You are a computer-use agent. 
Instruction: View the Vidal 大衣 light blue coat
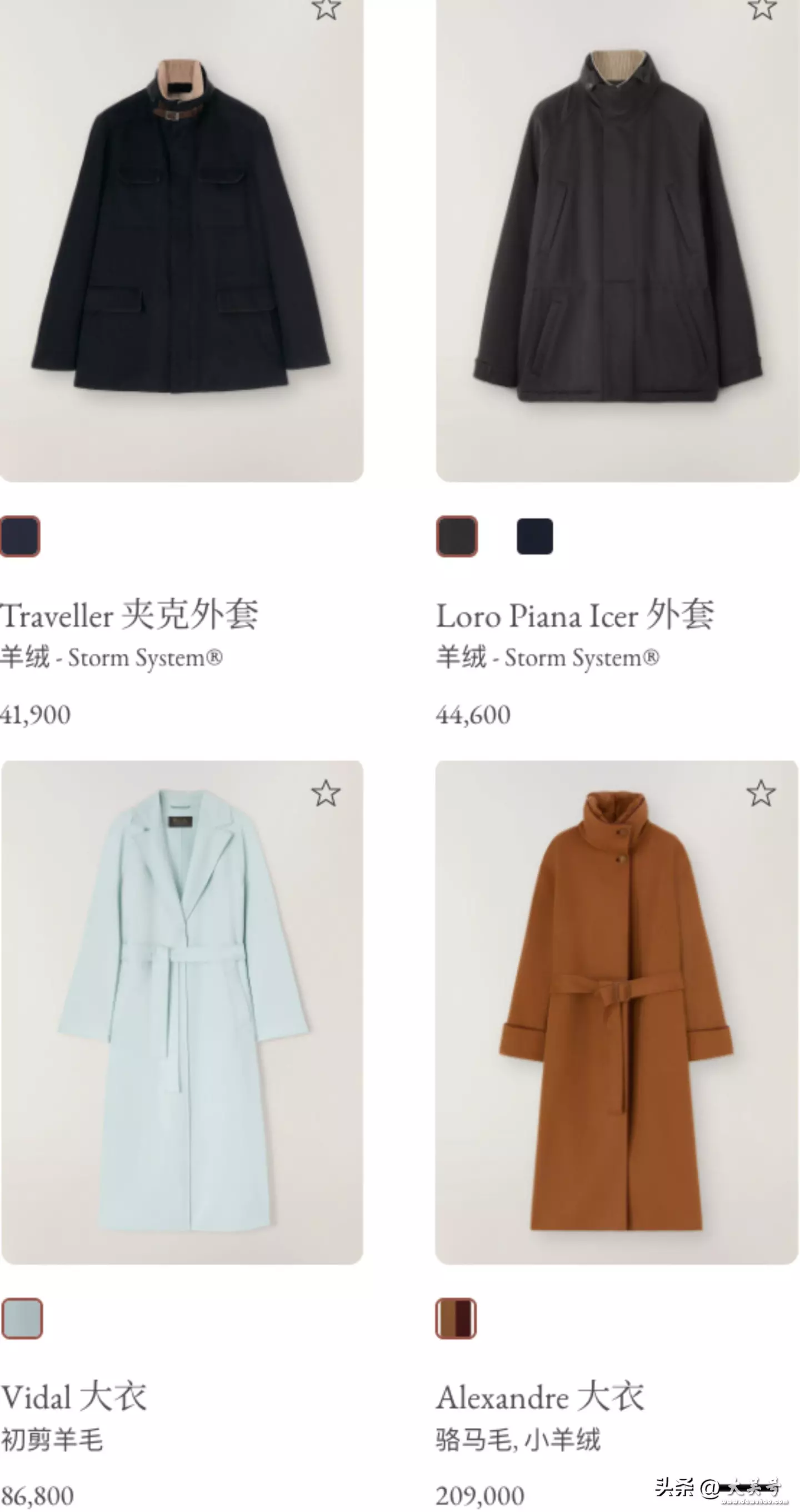(x=182, y=1012)
